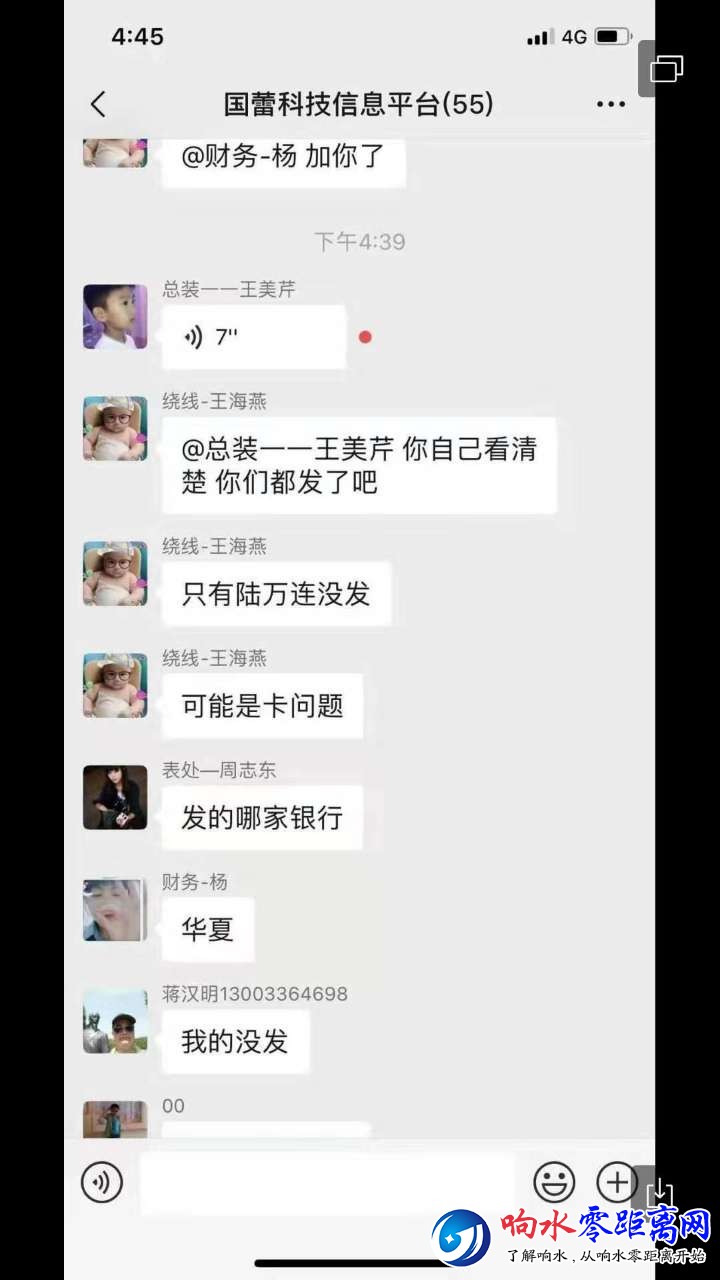Go back from the group chat
This screenshot has width=720, height=1280.
[98, 104]
